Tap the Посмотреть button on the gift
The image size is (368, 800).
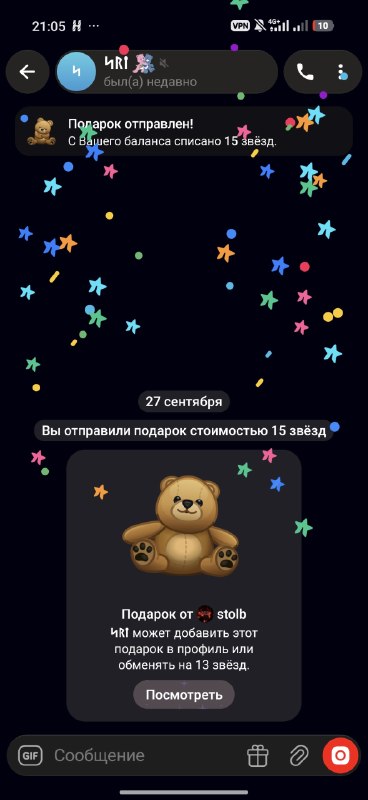(184, 695)
